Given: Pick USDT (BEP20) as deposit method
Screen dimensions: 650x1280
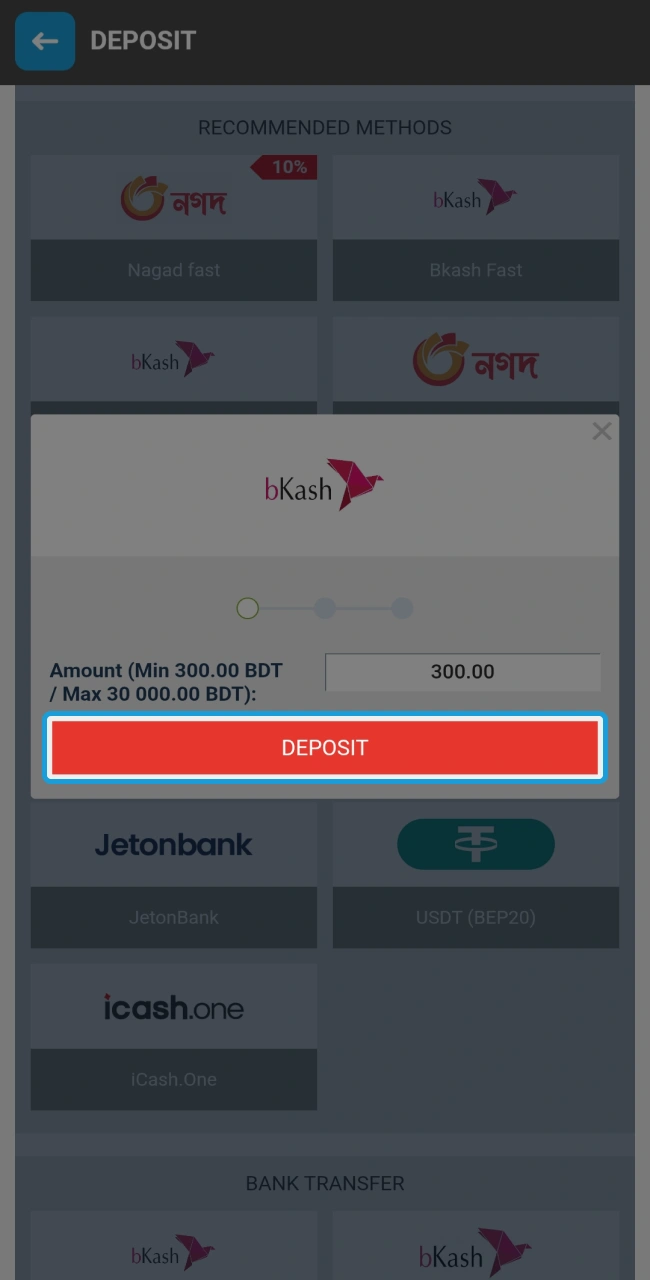Looking at the screenshot, I should point(476,875).
